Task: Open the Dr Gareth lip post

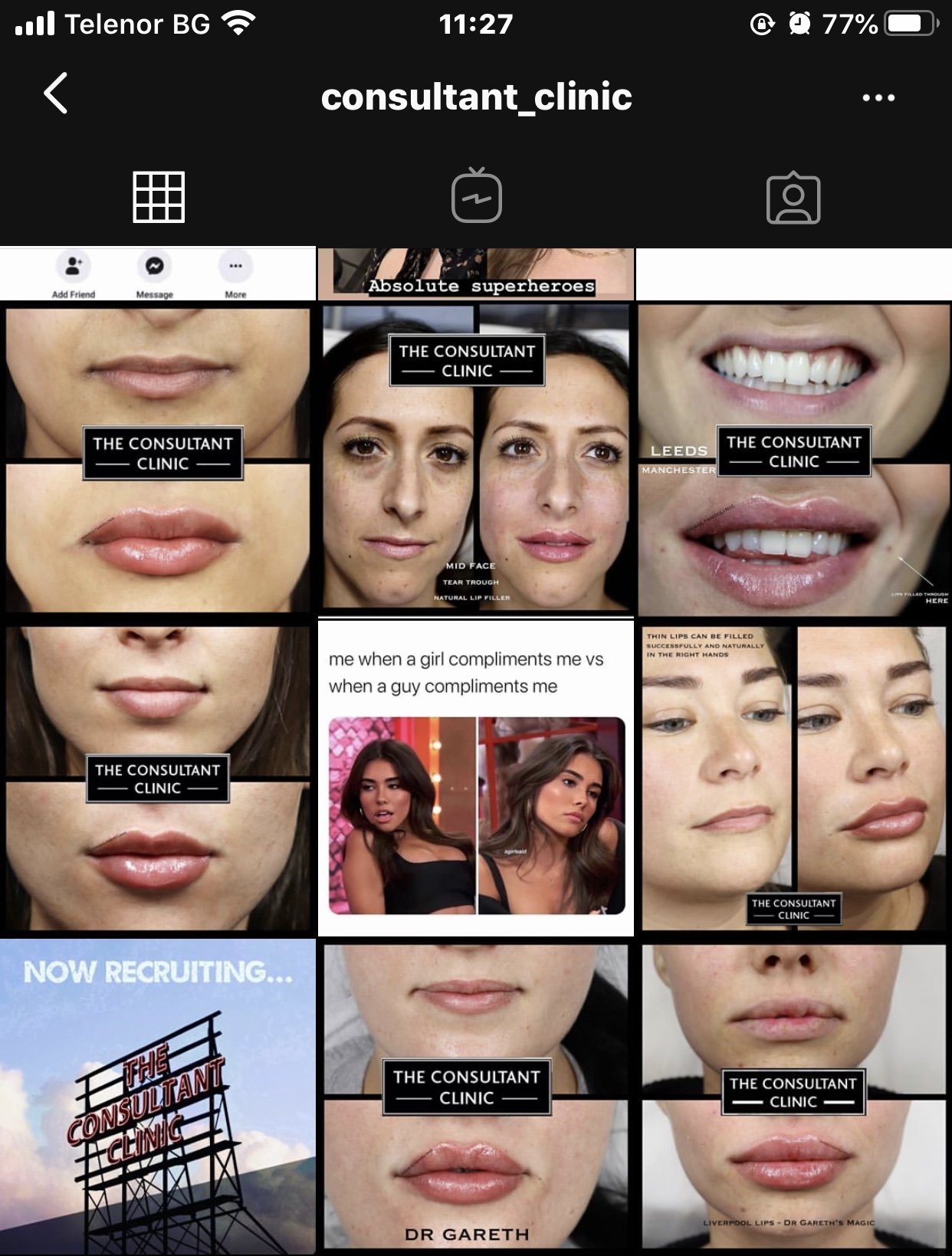Action: click(476, 1096)
